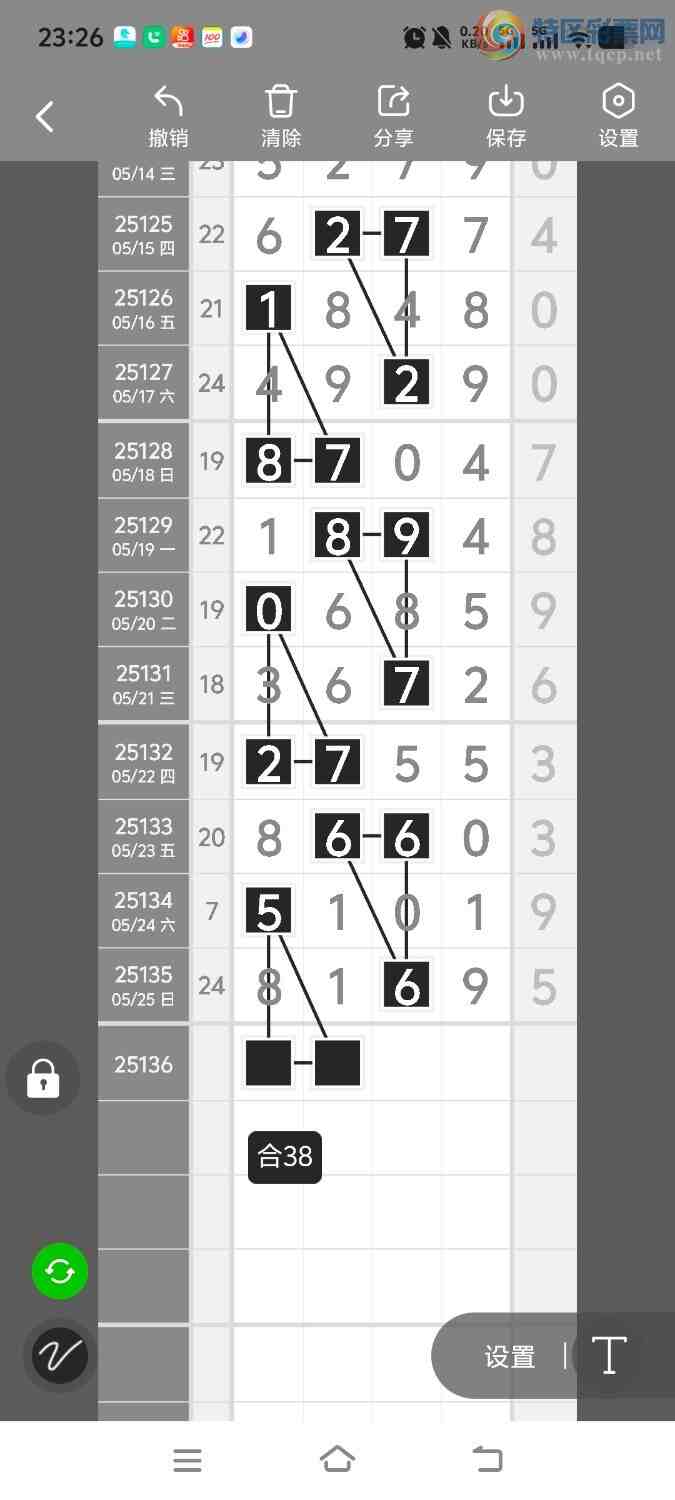This screenshot has width=675, height=1500.
Task: Tap the lock icon on the left
Action: pyautogui.click(x=43, y=1078)
